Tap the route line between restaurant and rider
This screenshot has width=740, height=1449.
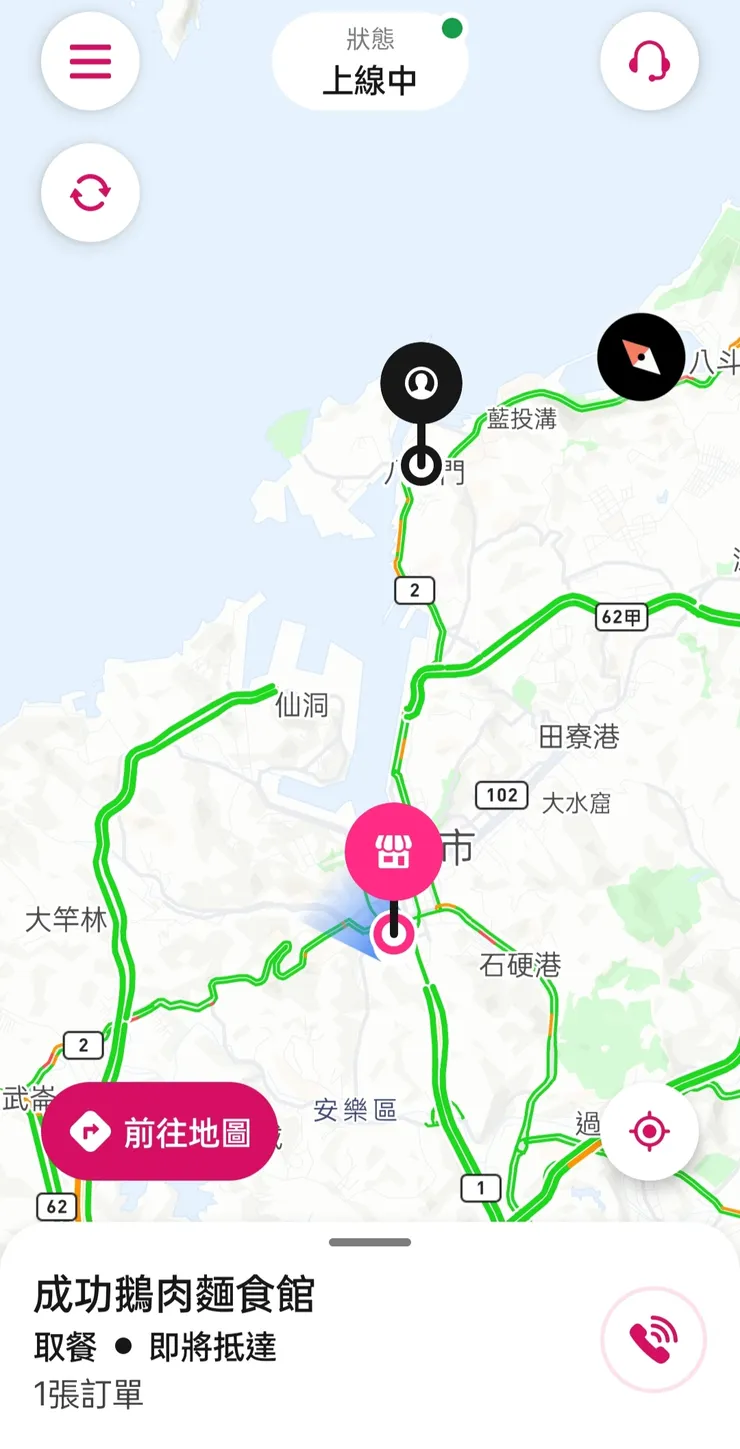393,903
